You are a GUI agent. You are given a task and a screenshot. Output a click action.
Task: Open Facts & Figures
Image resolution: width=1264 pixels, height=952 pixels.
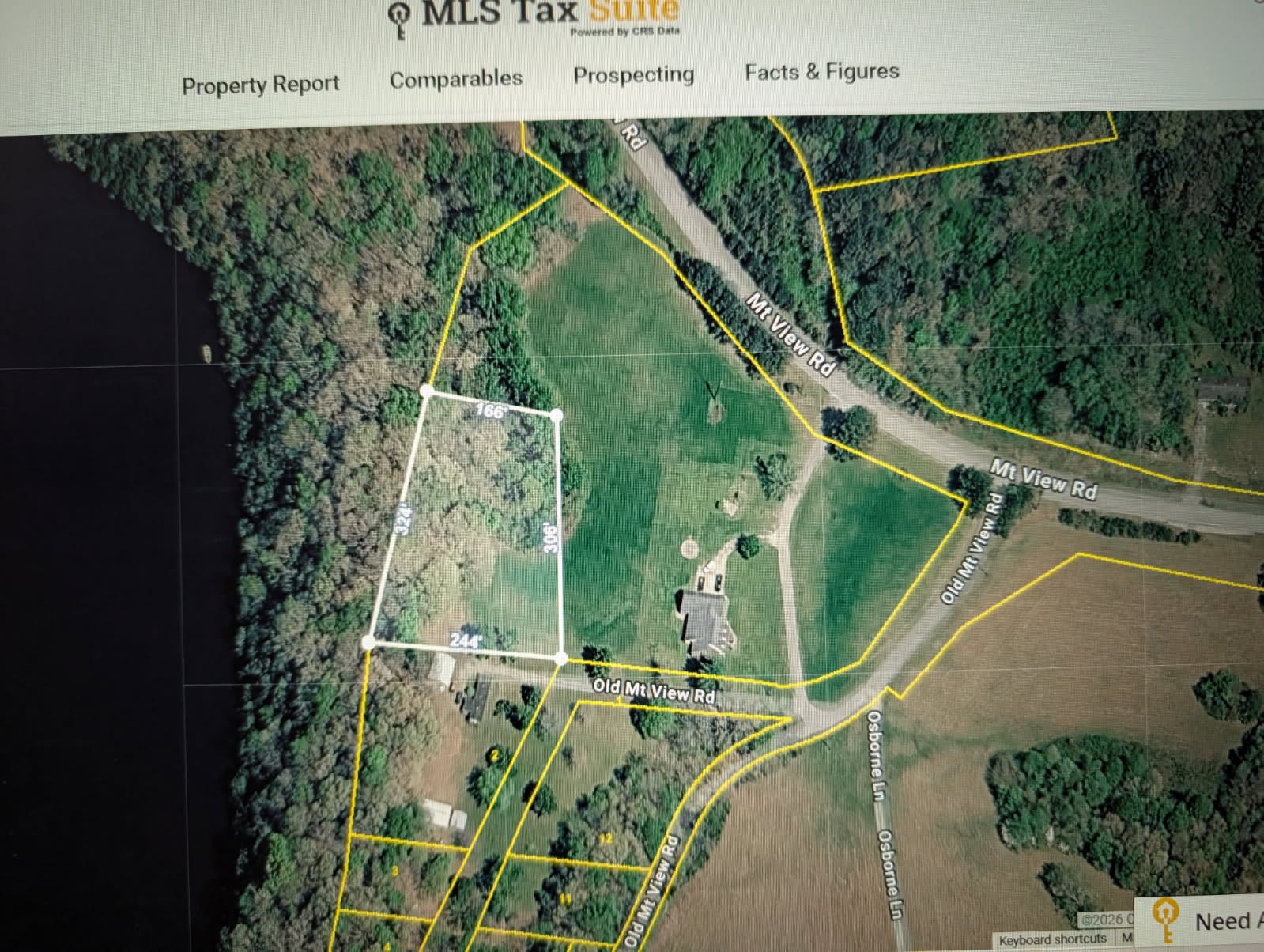coord(821,72)
